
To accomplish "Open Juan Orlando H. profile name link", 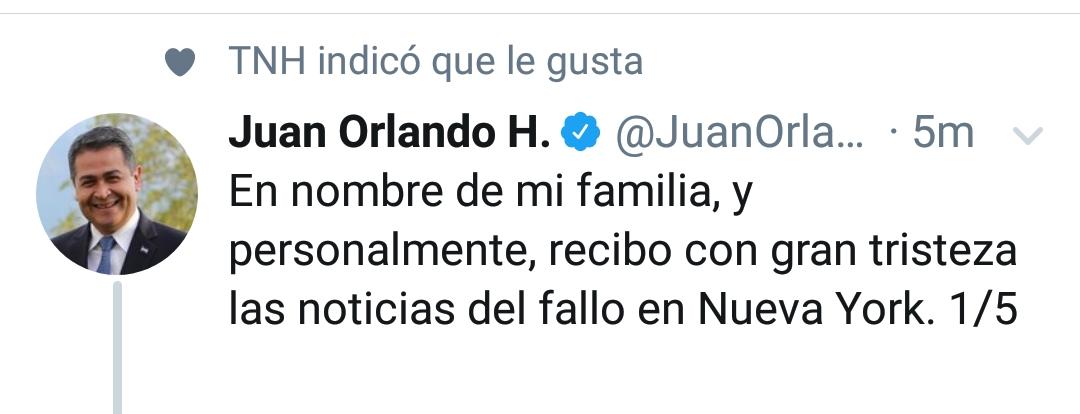I will (x=389, y=133).
